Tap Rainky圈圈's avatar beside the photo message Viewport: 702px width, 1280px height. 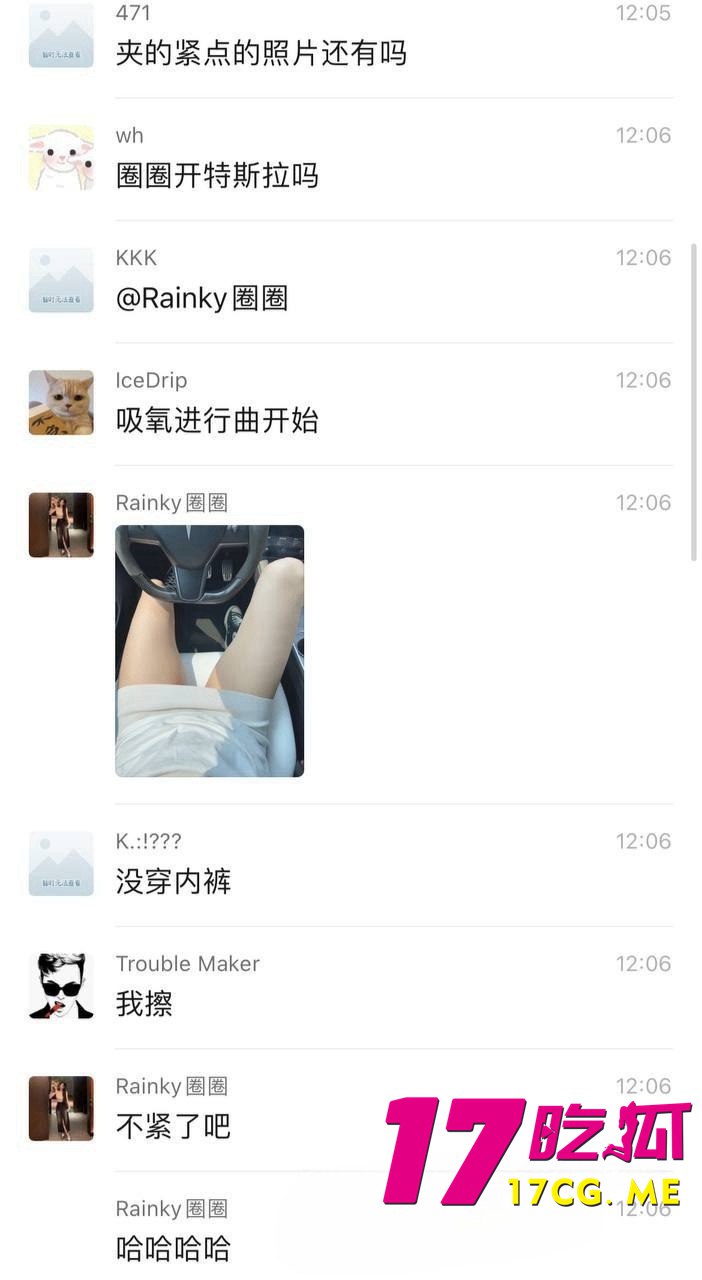61,524
